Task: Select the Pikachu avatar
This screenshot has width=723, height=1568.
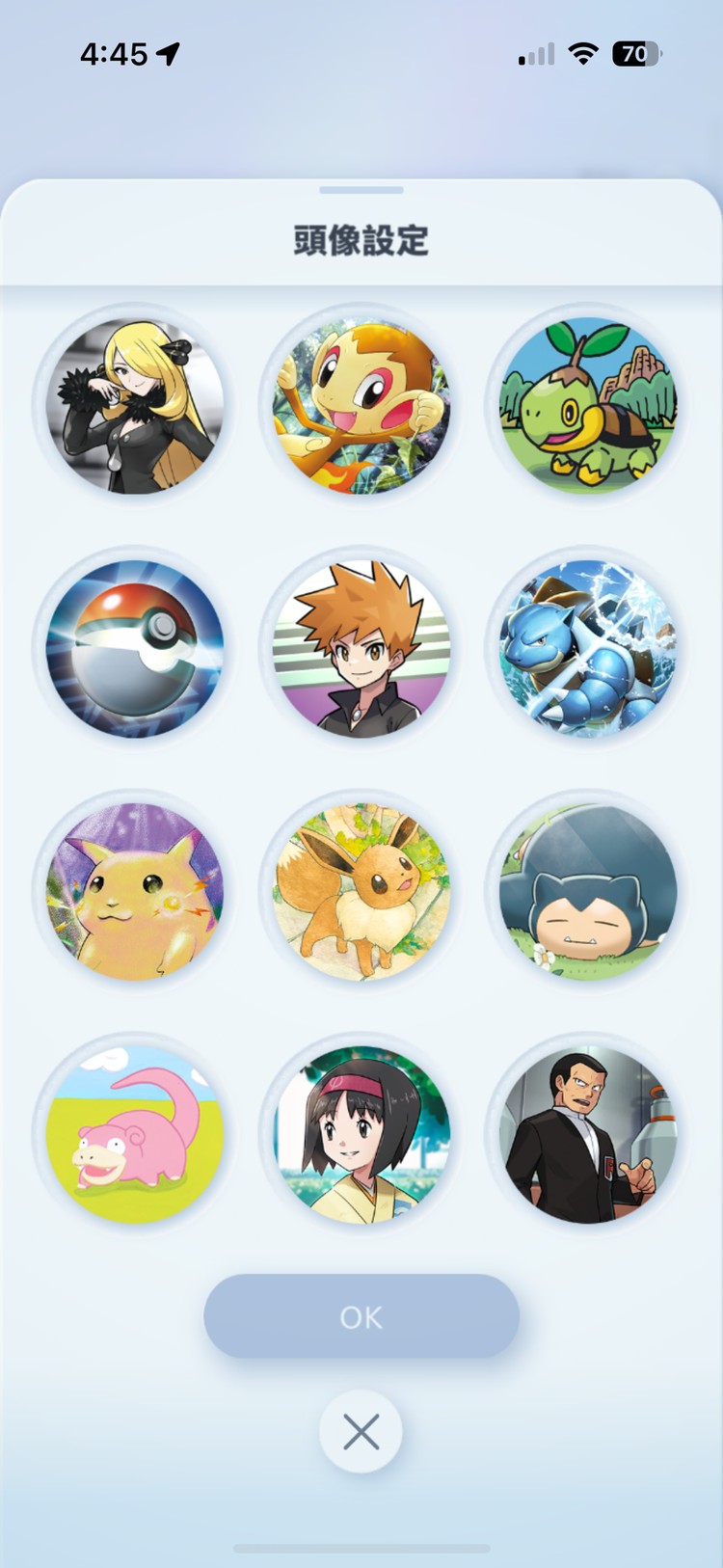Action: 135,892
